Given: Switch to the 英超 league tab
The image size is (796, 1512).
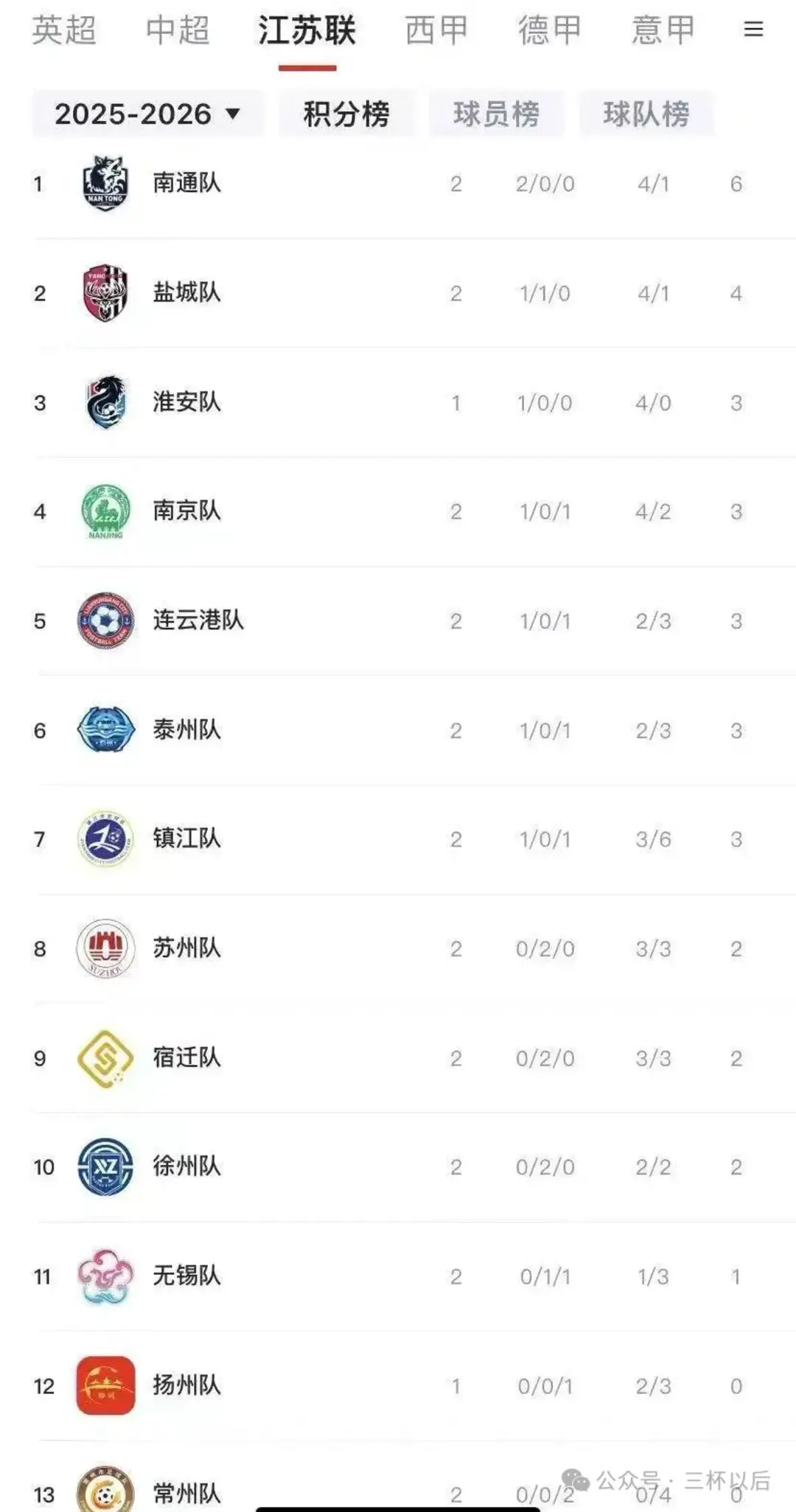Looking at the screenshot, I should pos(64,30).
